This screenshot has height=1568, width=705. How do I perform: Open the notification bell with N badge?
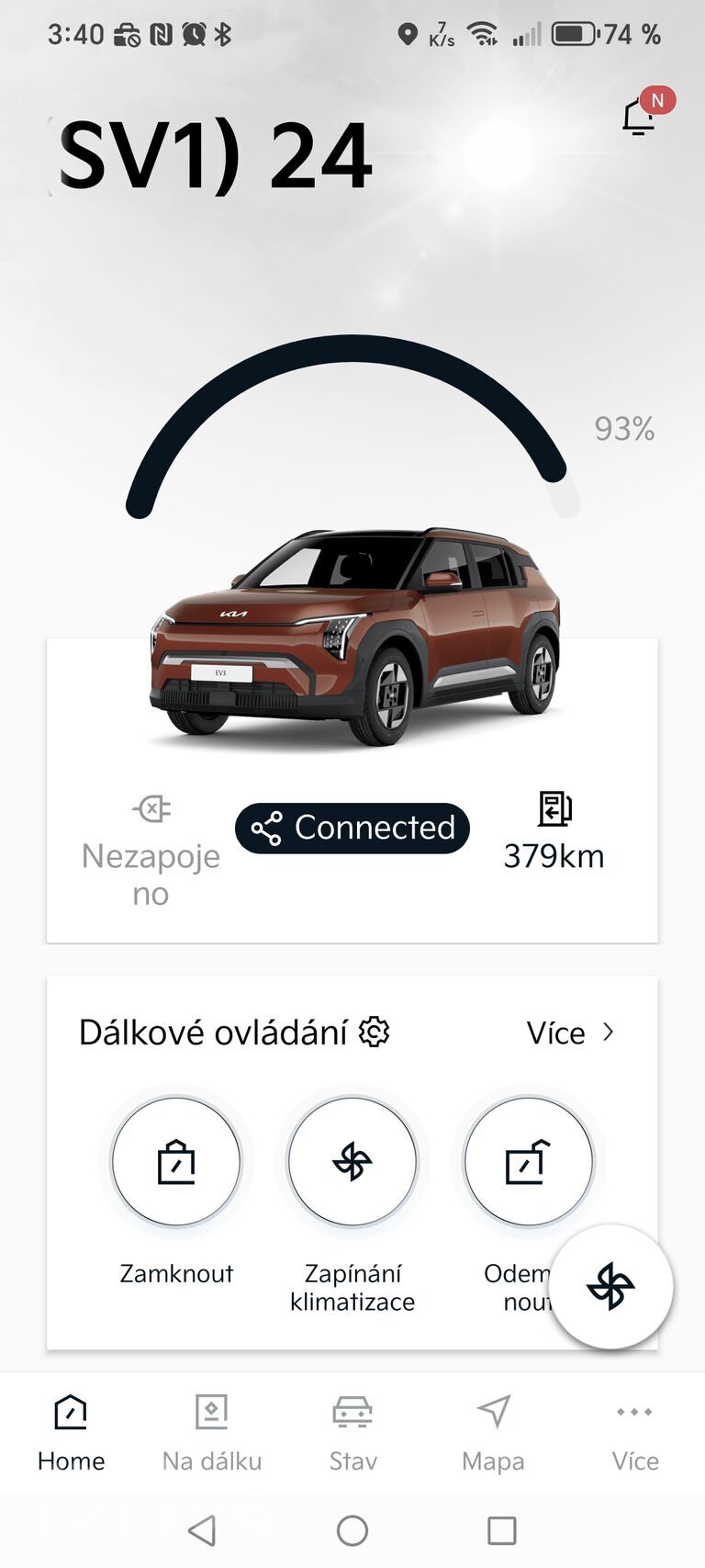point(637,118)
